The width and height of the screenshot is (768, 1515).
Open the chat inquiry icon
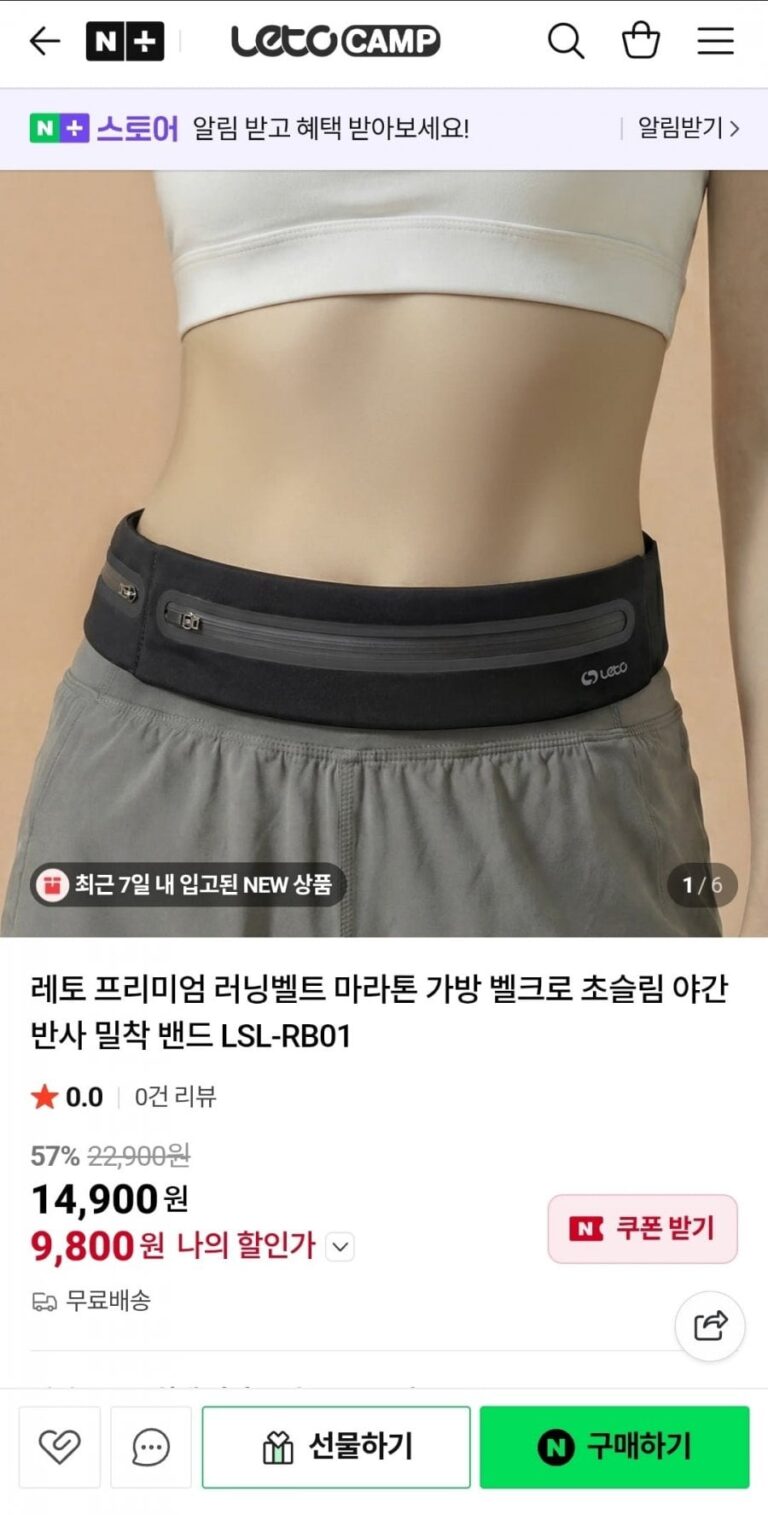151,1446
